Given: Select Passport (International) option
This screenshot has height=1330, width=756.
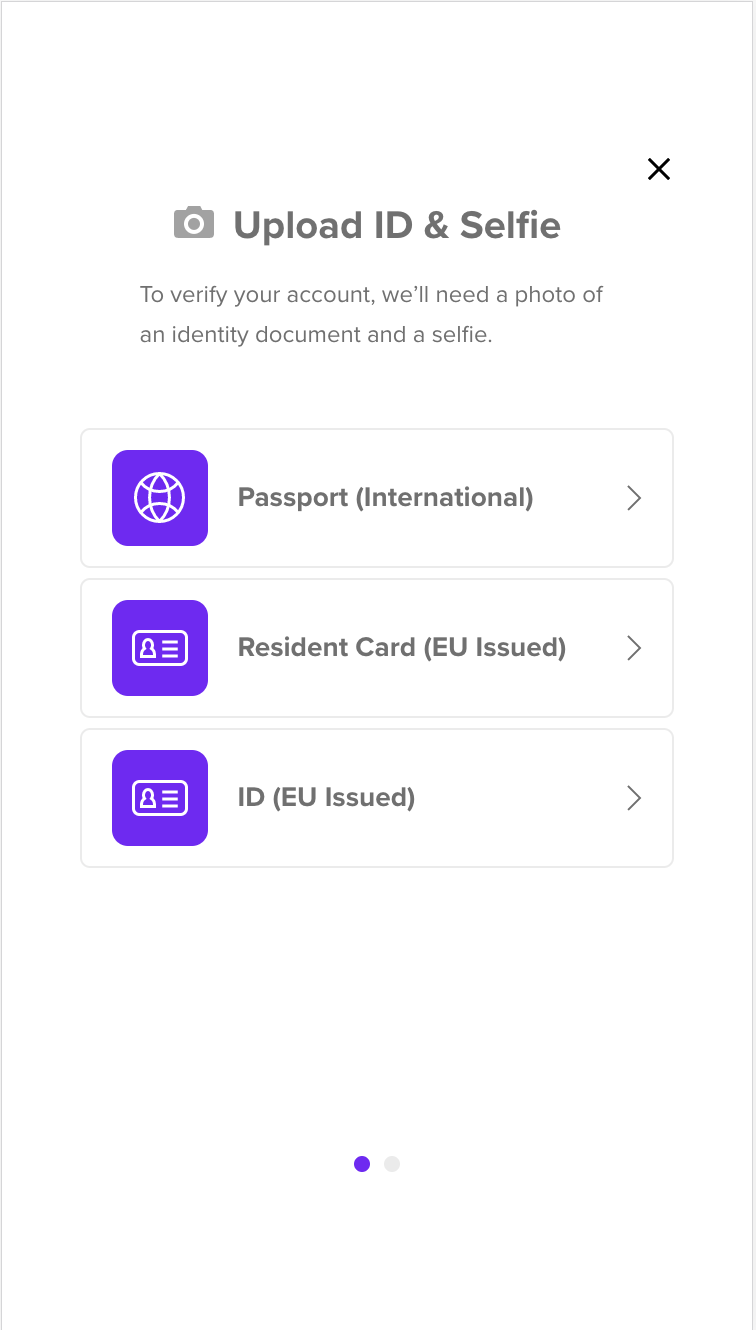Looking at the screenshot, I should pyautogui.click(x=377, y=498).
